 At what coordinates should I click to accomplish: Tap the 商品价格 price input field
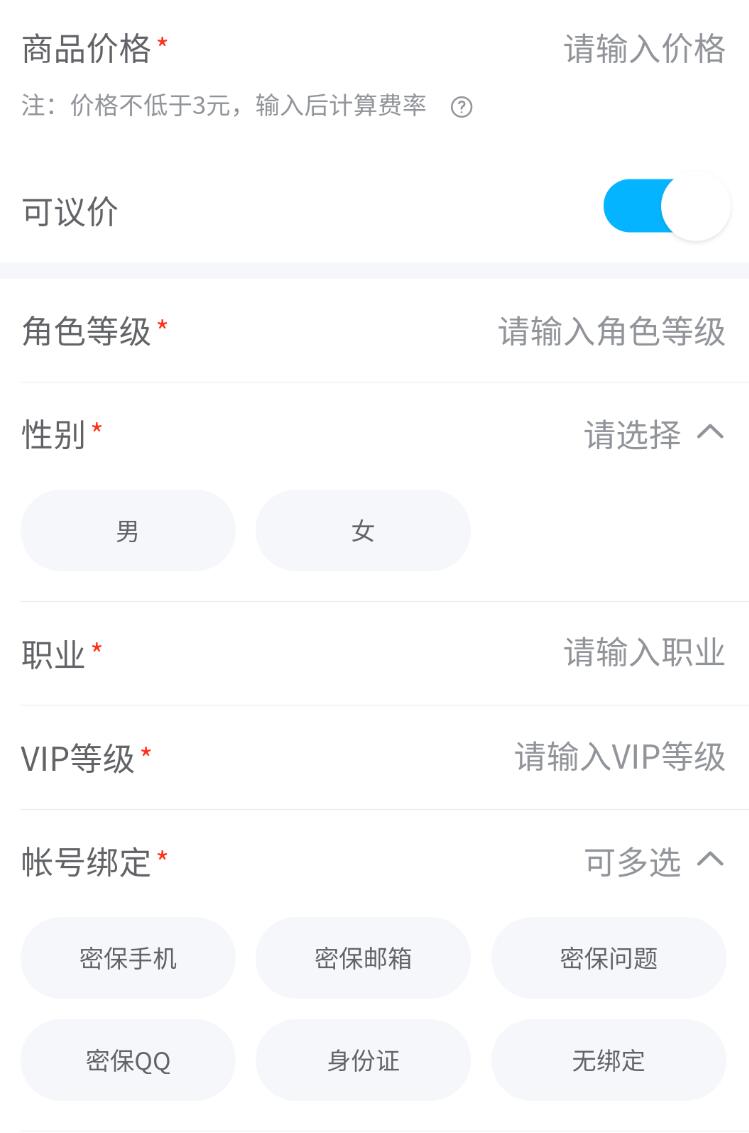click(644, 48)
